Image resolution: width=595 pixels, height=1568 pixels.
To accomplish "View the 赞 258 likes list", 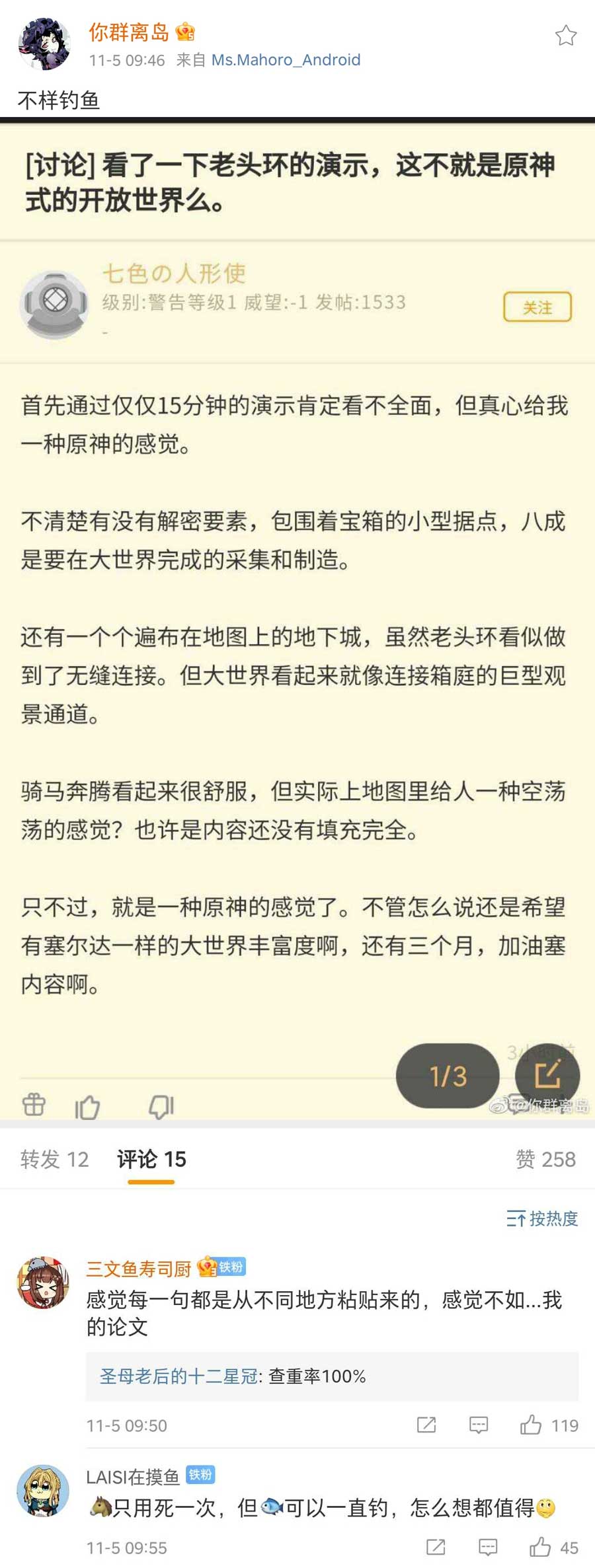I will pyautogui.click(x=545, y=1158).
